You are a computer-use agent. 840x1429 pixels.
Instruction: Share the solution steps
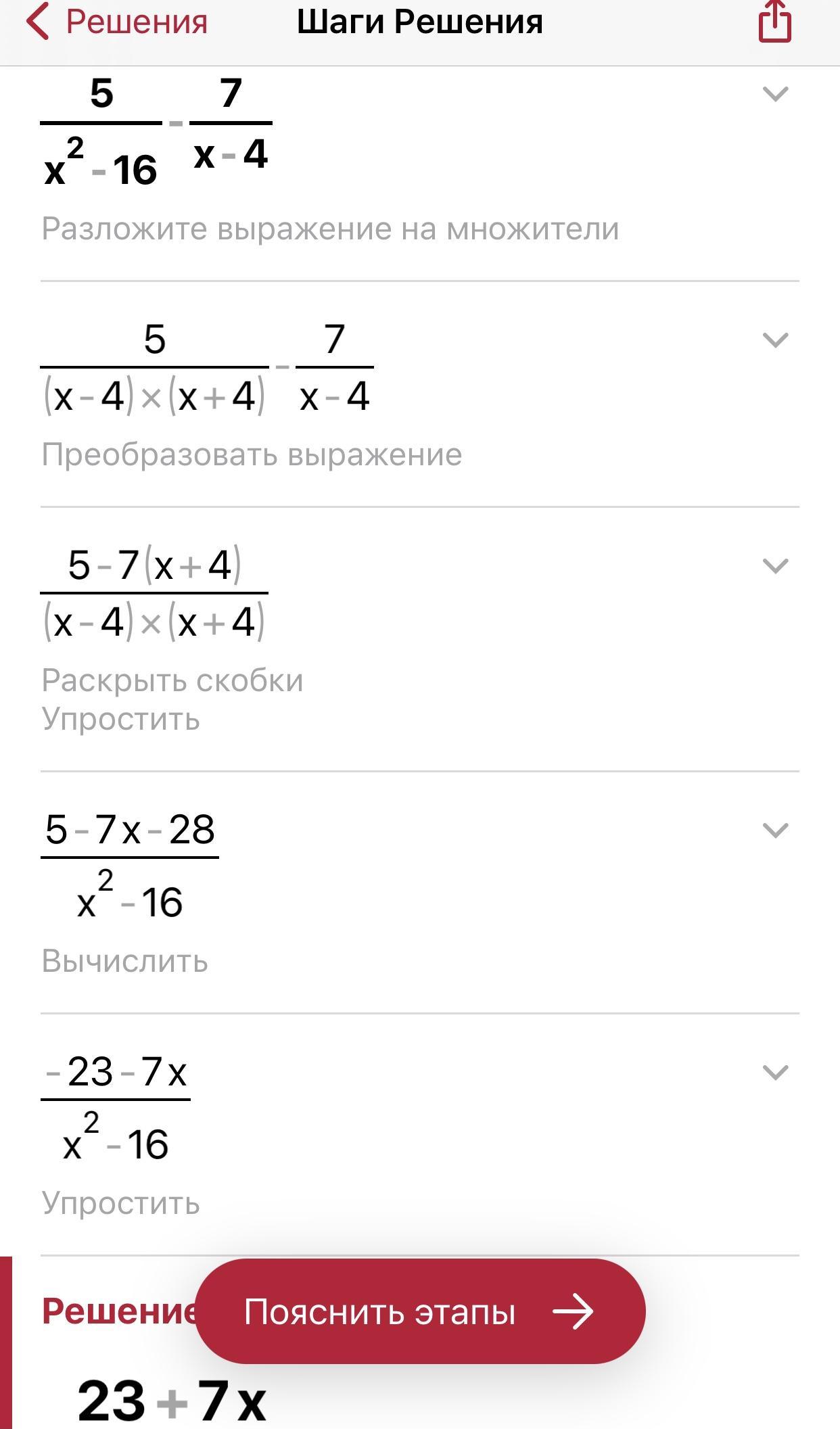point(774,22)
